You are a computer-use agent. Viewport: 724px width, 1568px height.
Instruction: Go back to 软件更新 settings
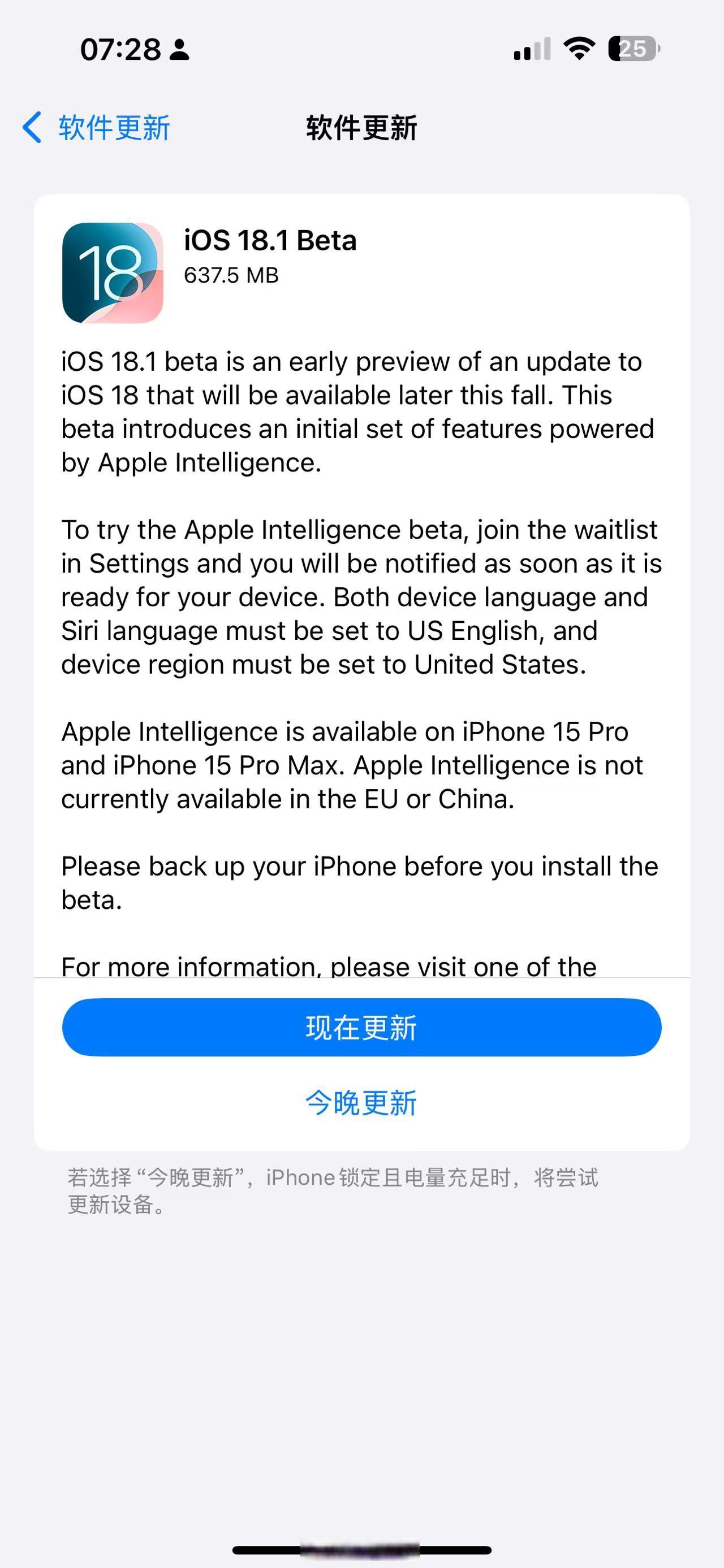point(96,128)
